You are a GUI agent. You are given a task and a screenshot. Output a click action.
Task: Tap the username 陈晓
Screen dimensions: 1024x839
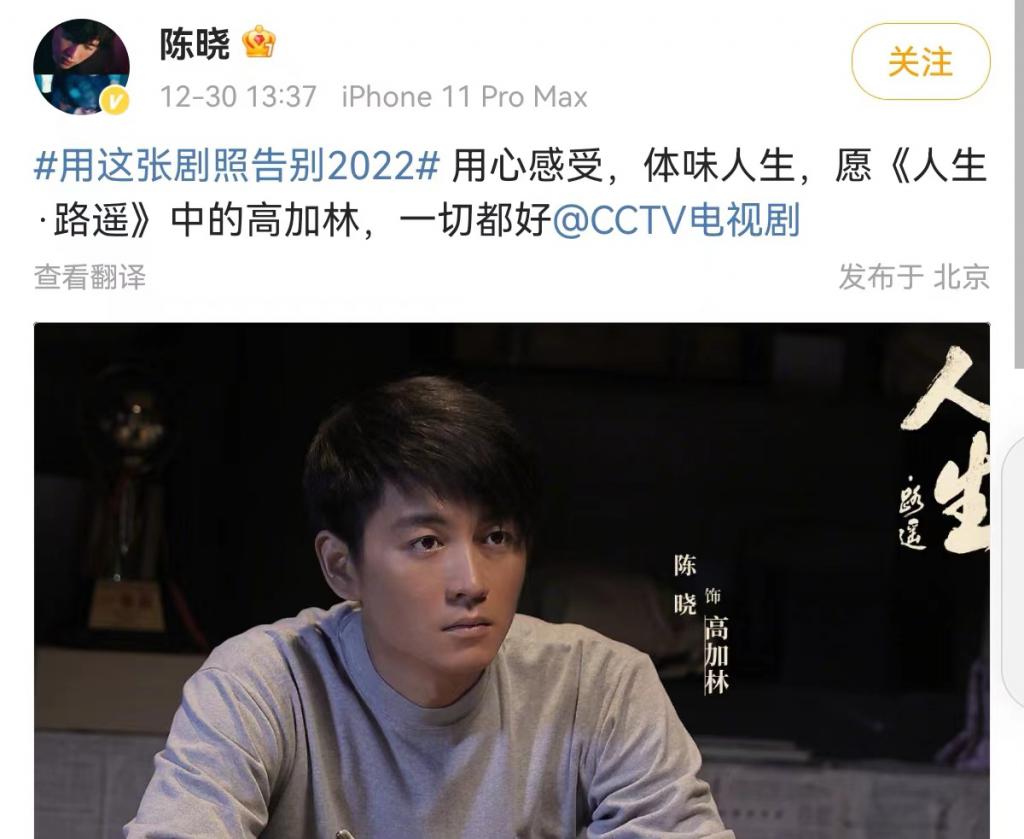pyautogui.click(x=195, y=43)
